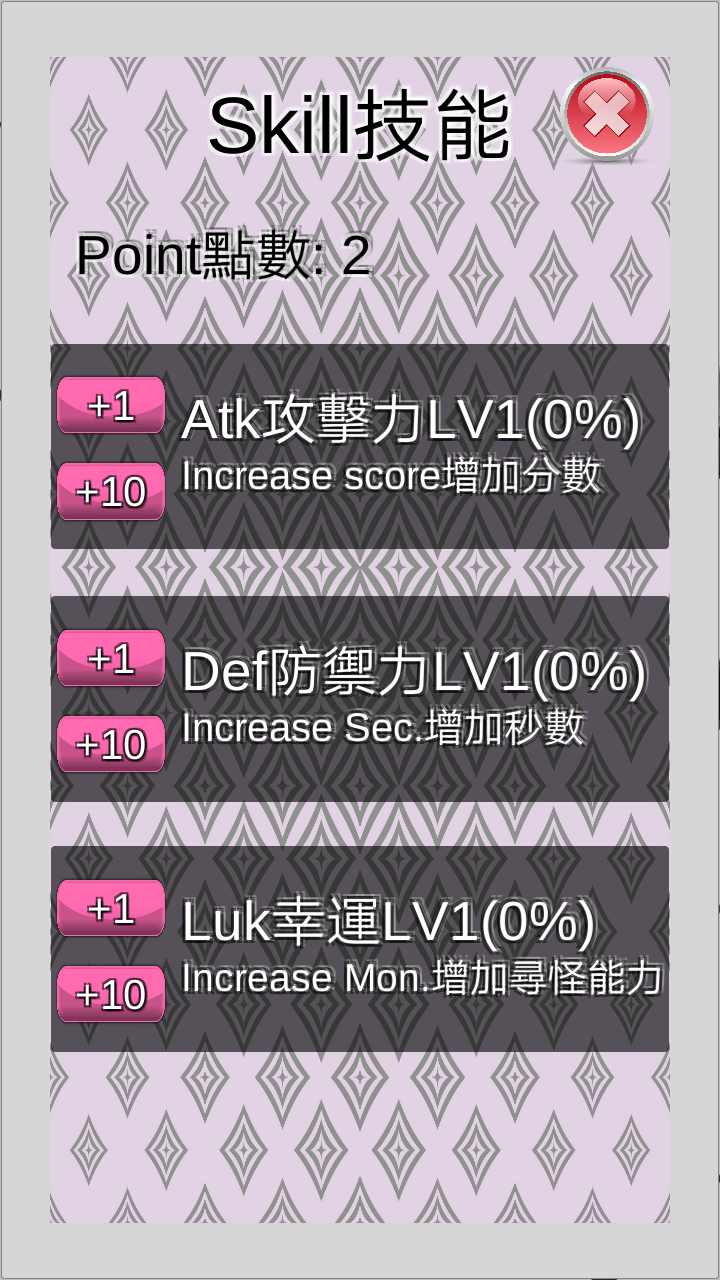Add +10 to Luk luck skill
The image size is (720, 1280).
pyautogui.click(x=110, y=994)
